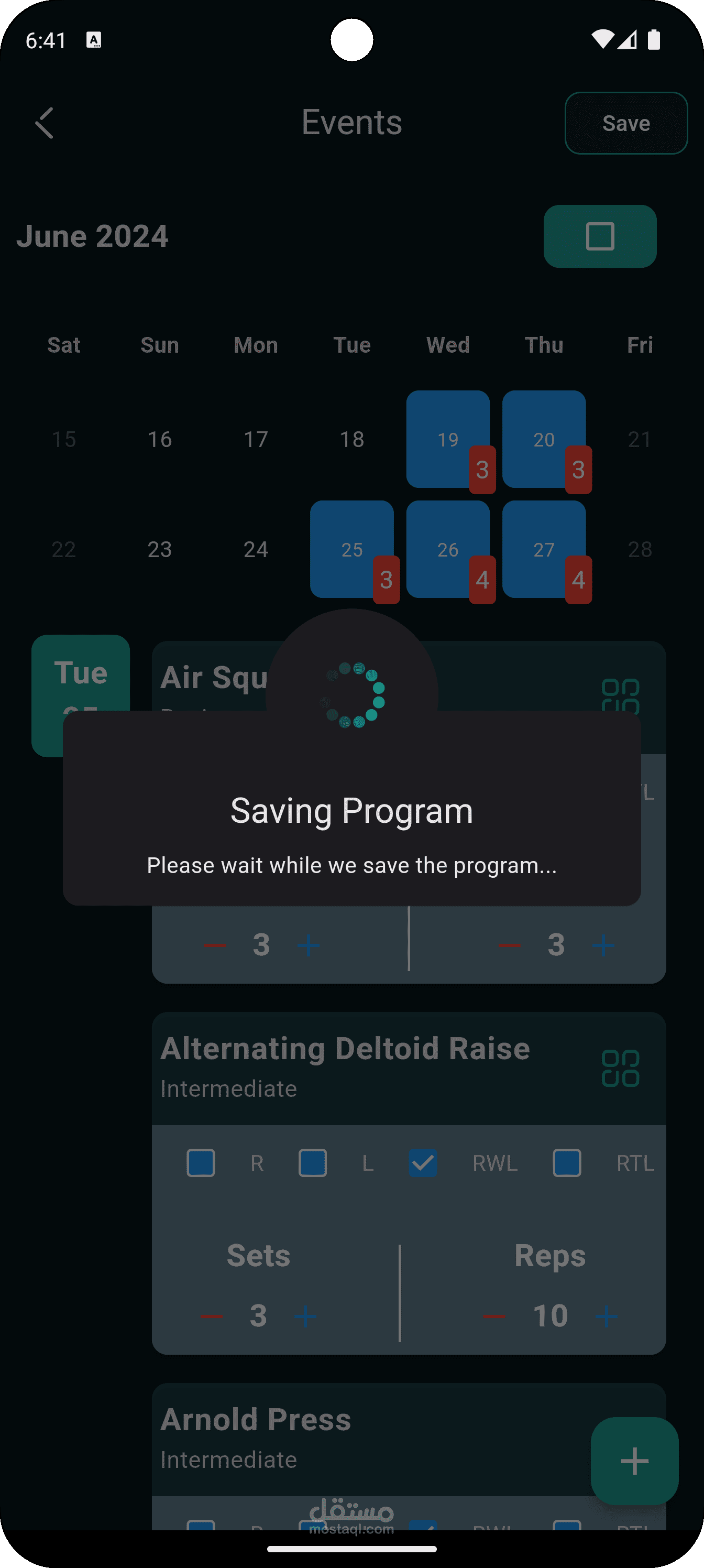Add a new exercise with the plus button
The image size is (704, 1568).
634,1461
